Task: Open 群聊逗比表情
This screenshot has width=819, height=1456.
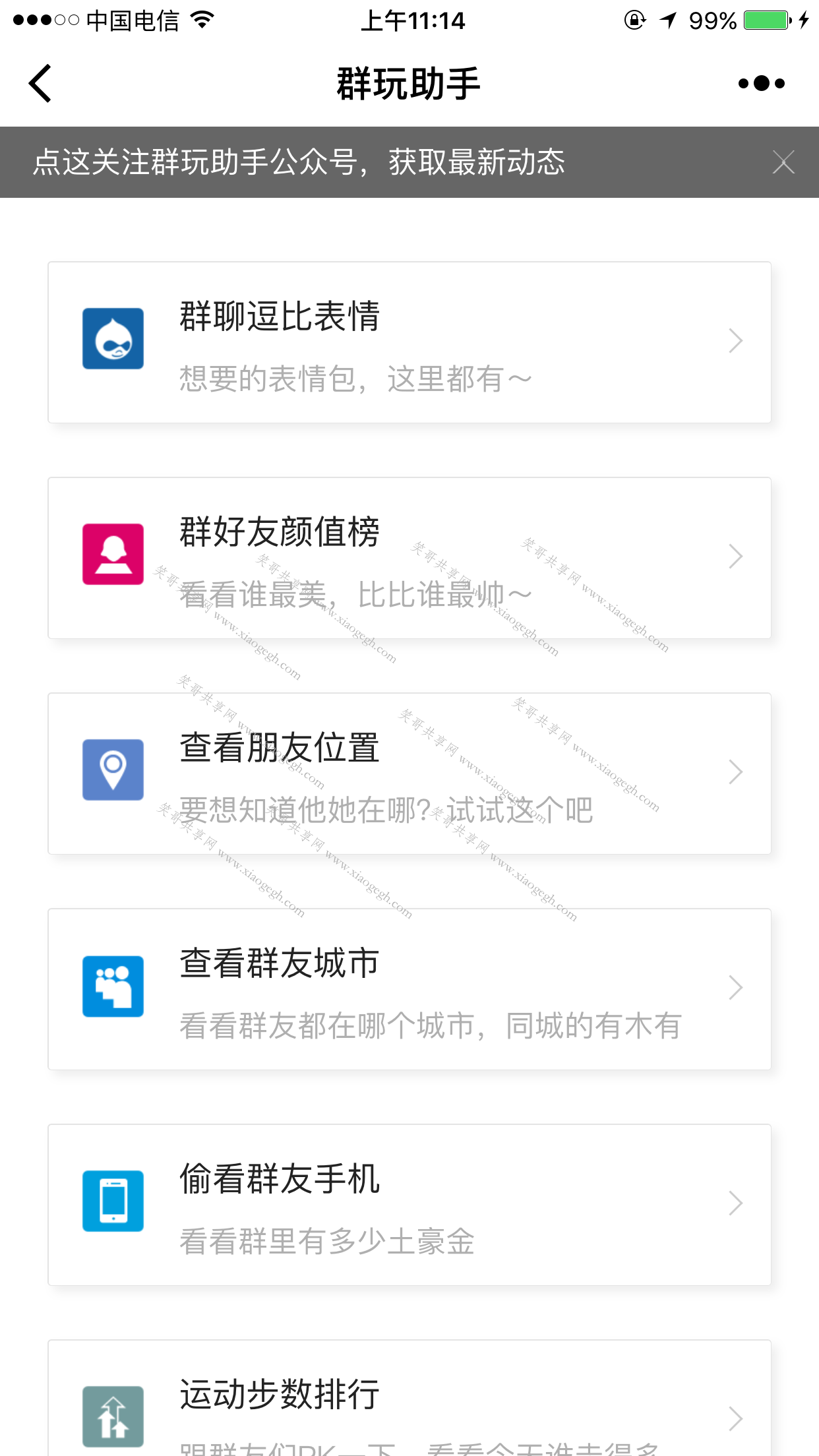Action: pyautogui.click(x=409, y=342)
